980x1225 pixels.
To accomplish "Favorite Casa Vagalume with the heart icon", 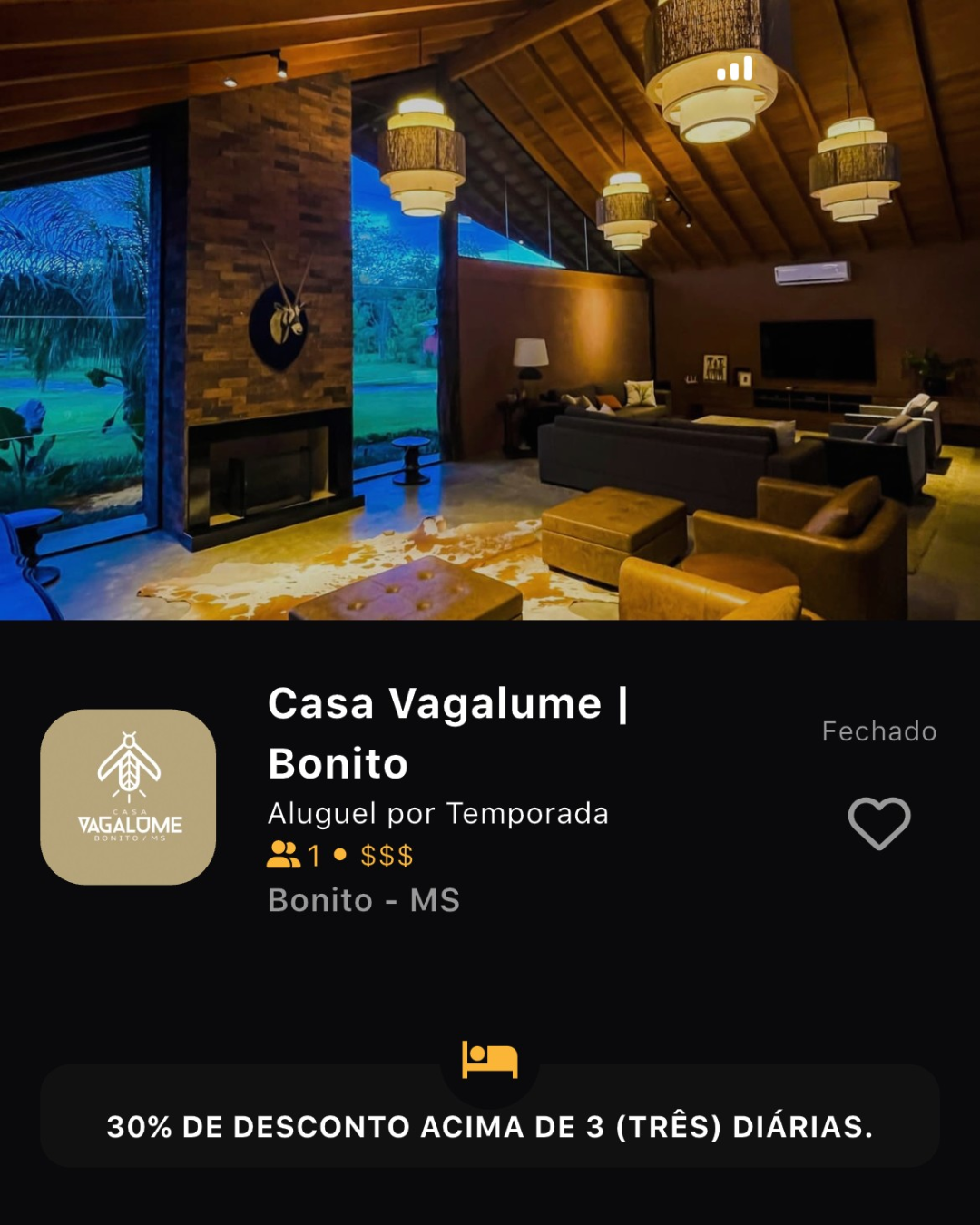I will 878,823.
